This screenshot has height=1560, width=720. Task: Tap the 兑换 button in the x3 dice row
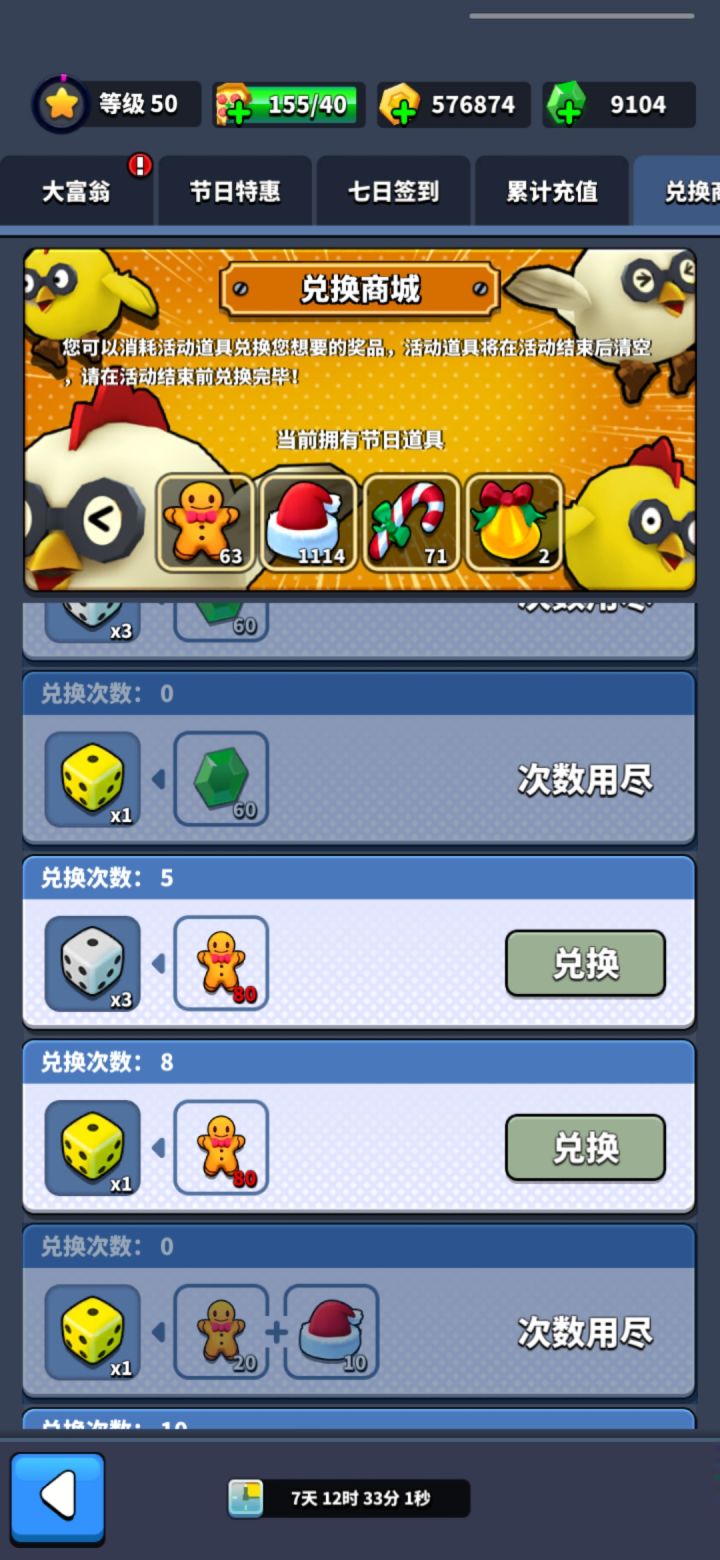pyautogui.click(x=584, y=962)
